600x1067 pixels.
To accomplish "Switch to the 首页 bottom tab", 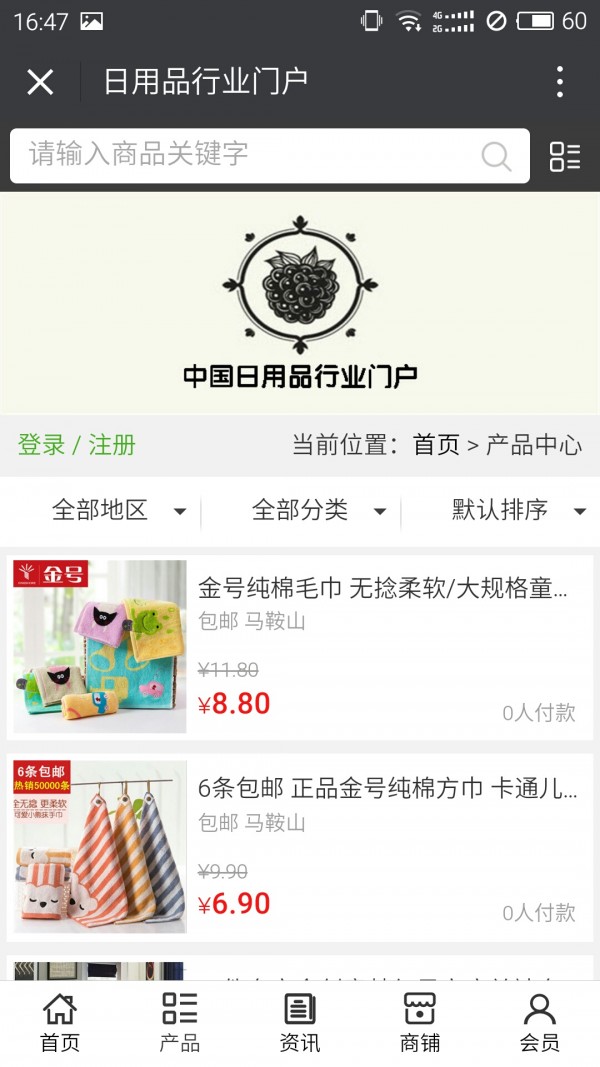I will coord(60,1023).
